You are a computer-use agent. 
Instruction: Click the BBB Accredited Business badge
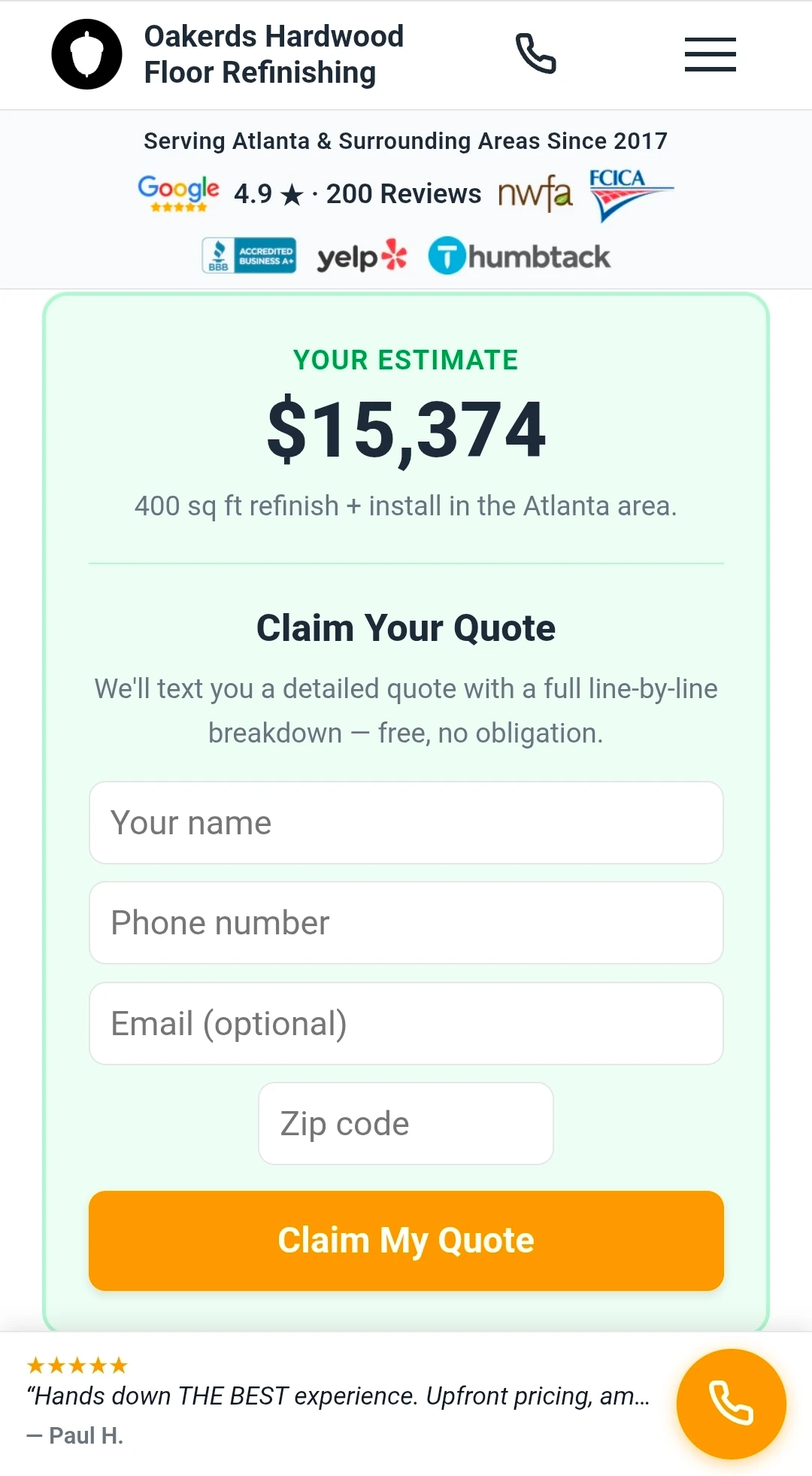pos(248,255)
